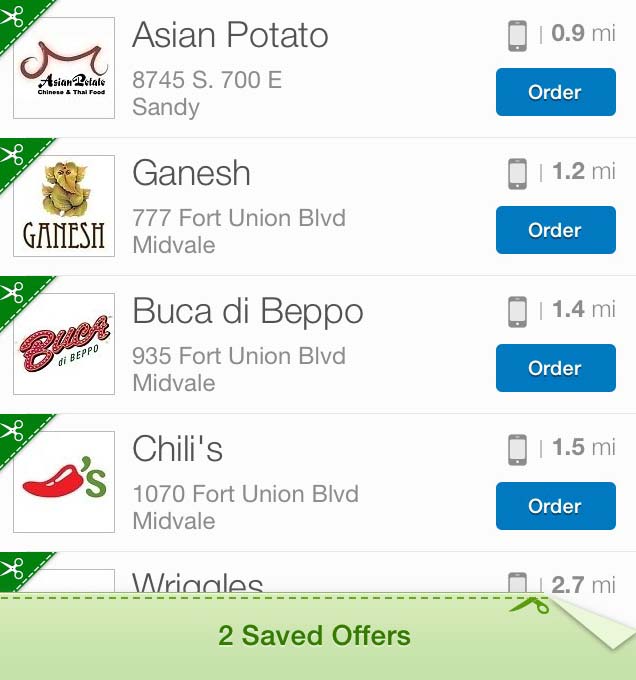View Chili's restaurant details
The width and height of the screenshot is (636, 680).
point(177,450)
